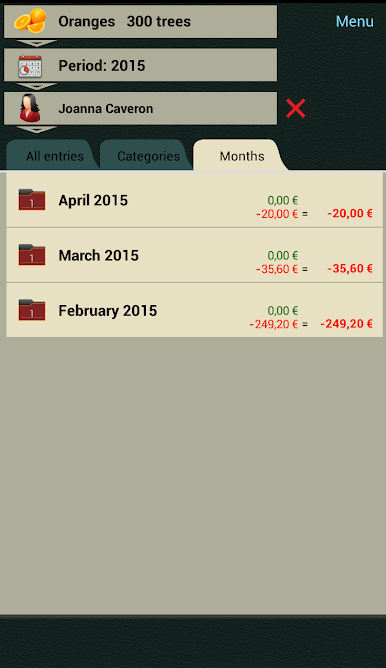The height and width of the screenshot is (668, 386).
Task: Open the Oranges 300 trees selector
Action: click(141, 21)
